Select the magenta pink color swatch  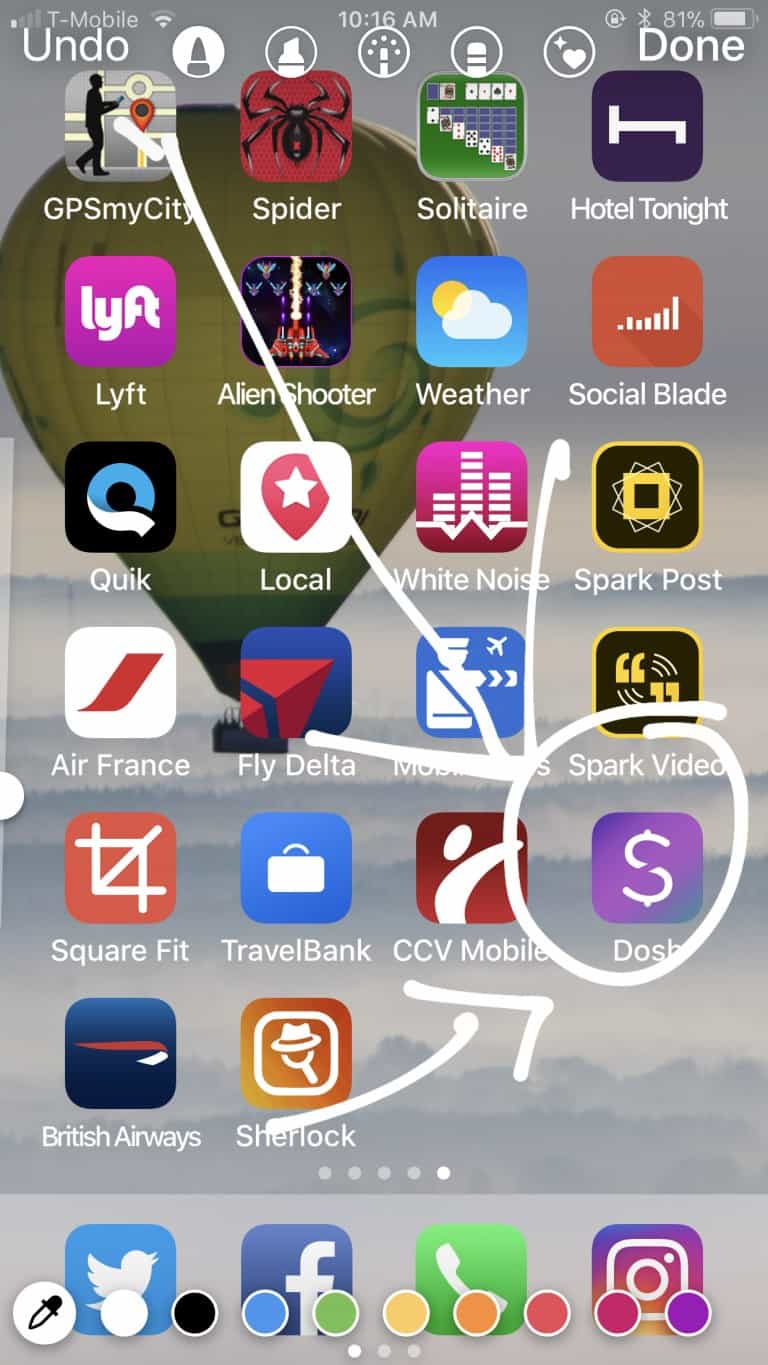point(618,1313)
